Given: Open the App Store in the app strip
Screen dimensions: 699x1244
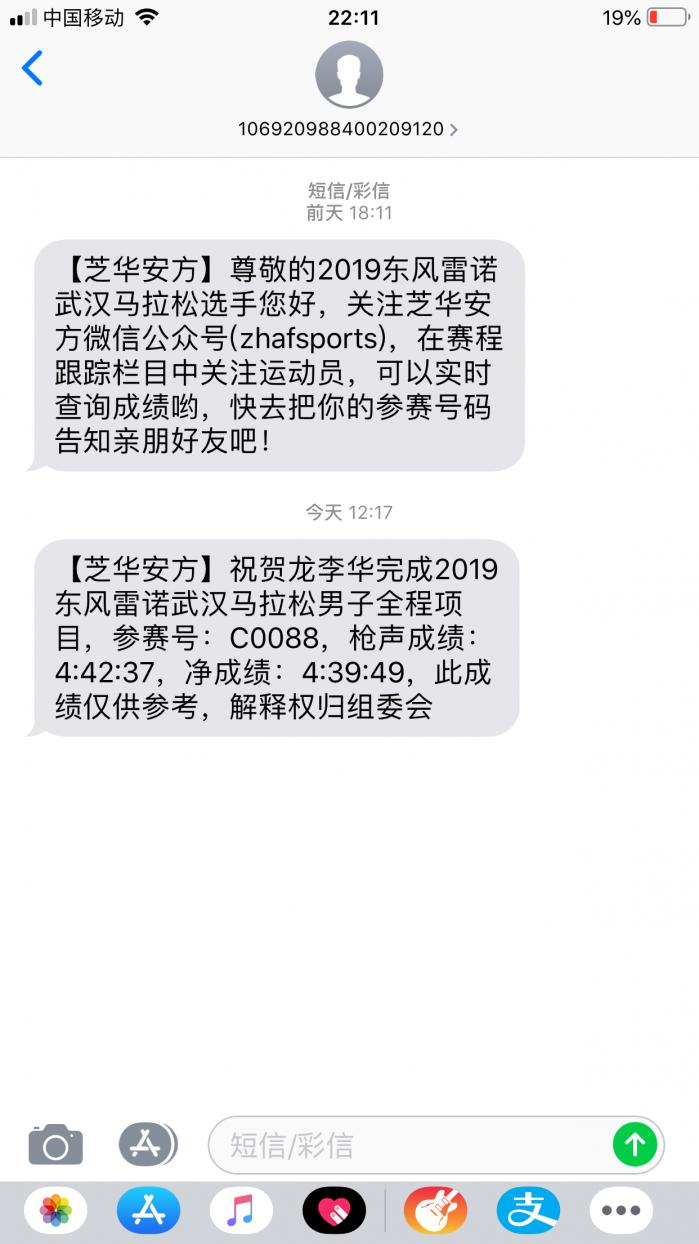Looking at the screenshot, I should tap(148, 1211).
